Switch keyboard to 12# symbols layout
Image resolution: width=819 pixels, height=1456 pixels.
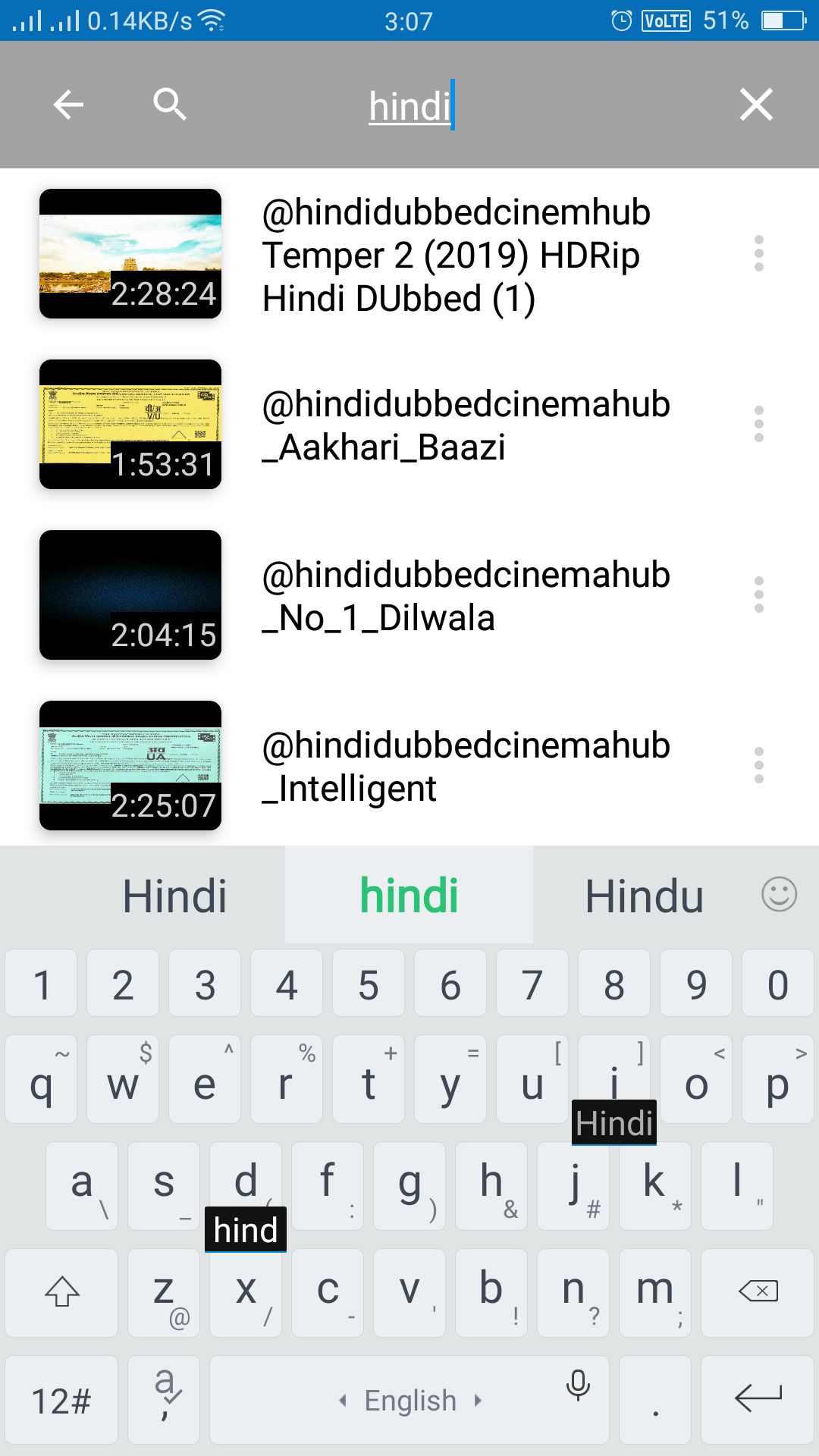[x=61, y=1400]
